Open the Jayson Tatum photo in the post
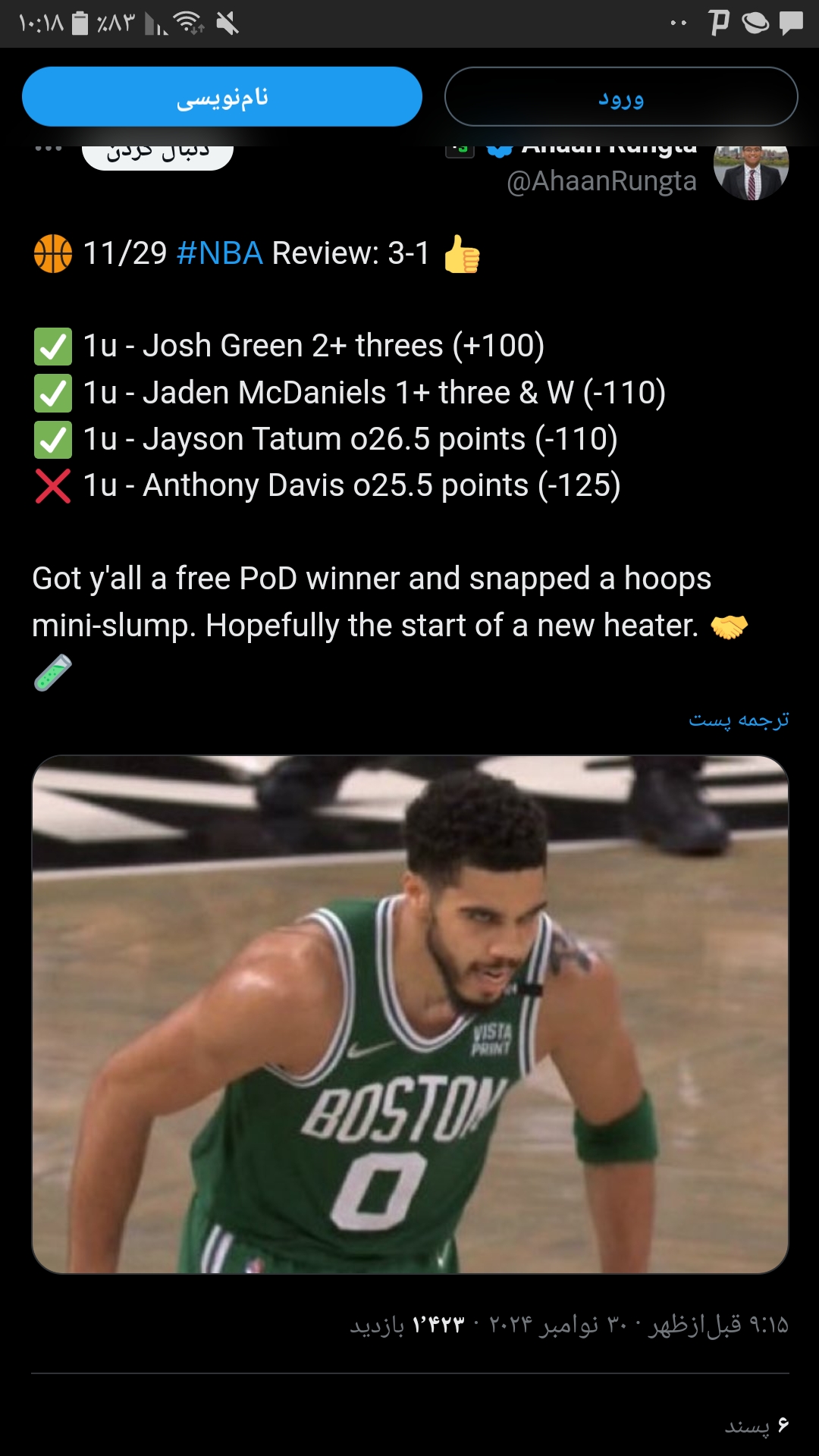 [x=410, y=1015]
